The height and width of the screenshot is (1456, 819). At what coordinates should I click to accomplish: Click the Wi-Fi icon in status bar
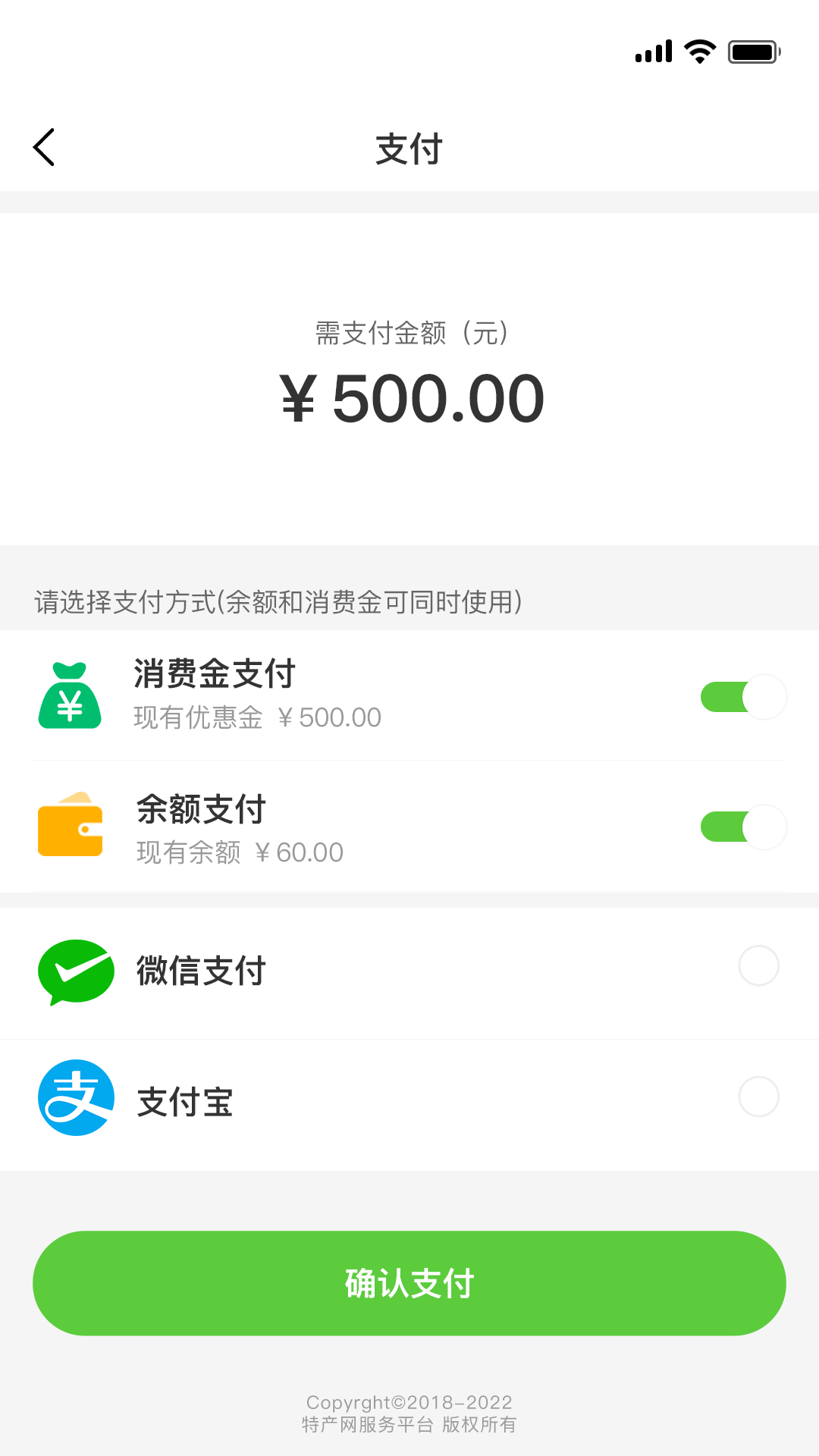coord(698,49)
